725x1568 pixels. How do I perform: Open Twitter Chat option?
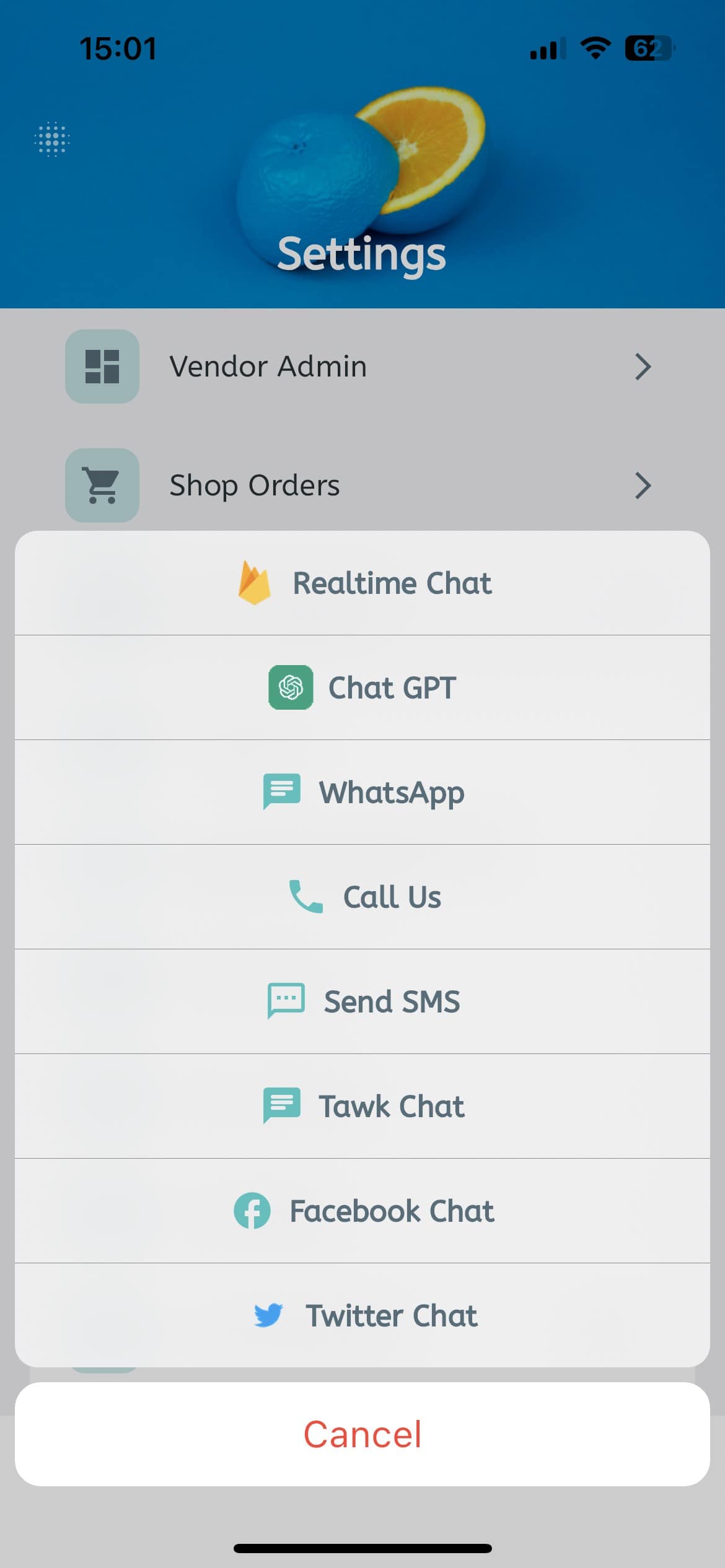362,1315
